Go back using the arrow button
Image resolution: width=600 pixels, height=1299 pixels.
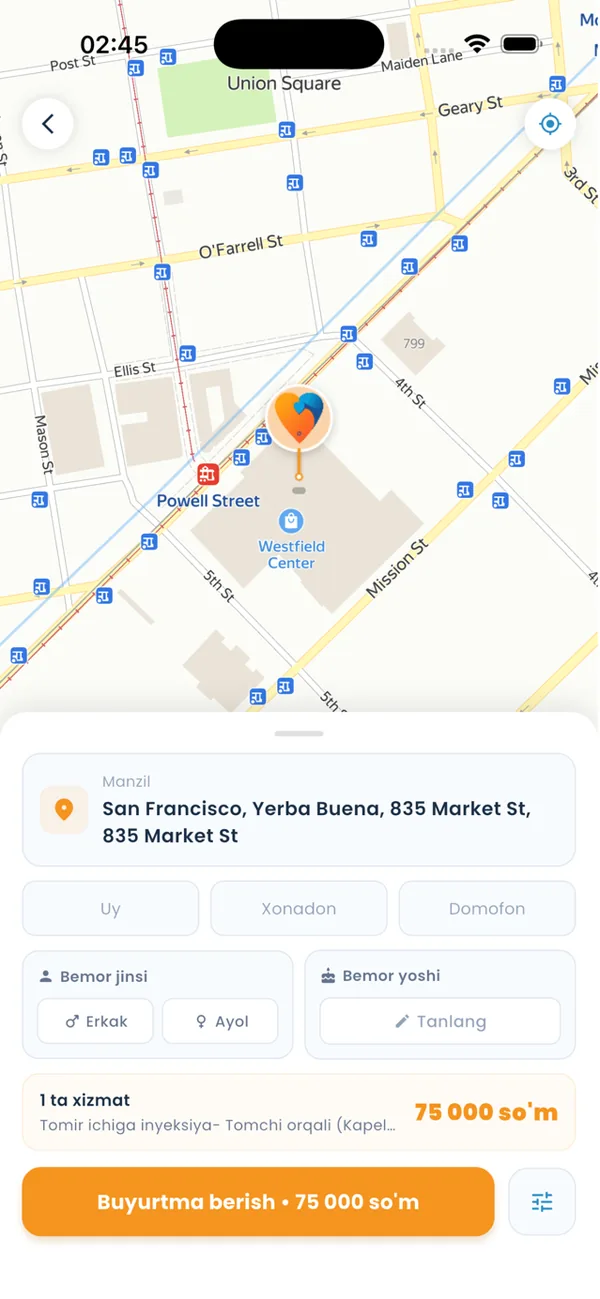[x=48, y=124]
